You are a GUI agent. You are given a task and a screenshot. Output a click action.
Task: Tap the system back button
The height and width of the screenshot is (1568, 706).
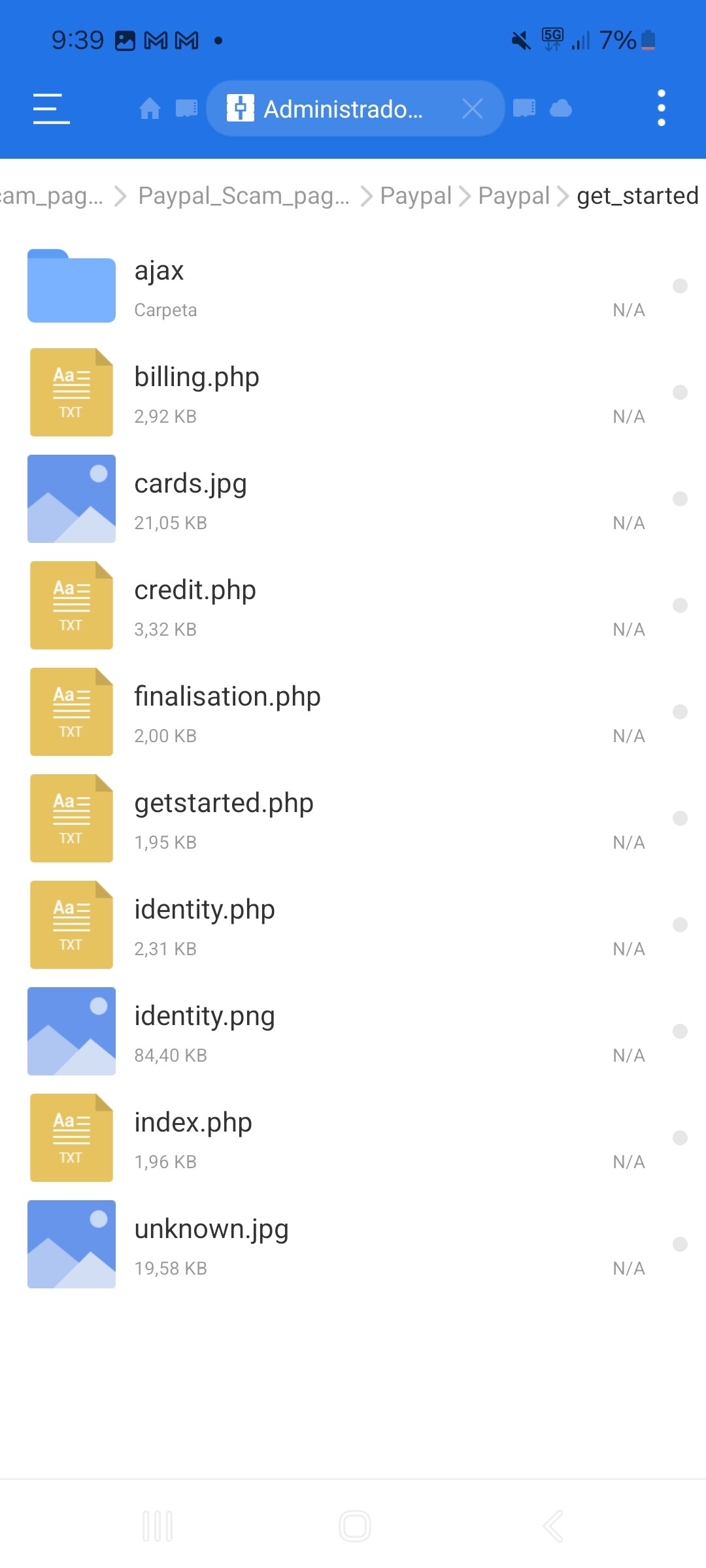553,1526
